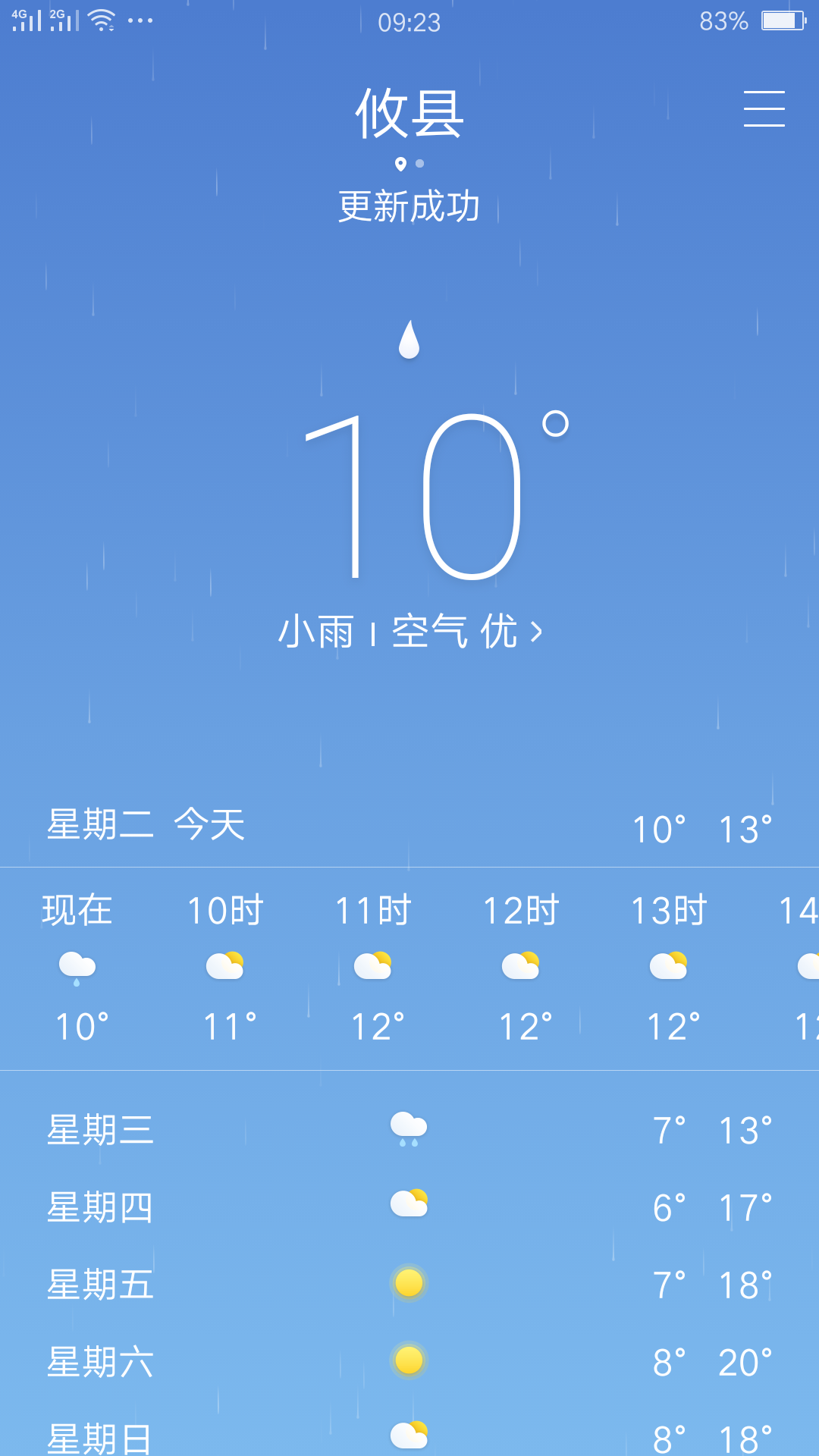Tap the page indicator dots under 攸县

tap(409, 164)
